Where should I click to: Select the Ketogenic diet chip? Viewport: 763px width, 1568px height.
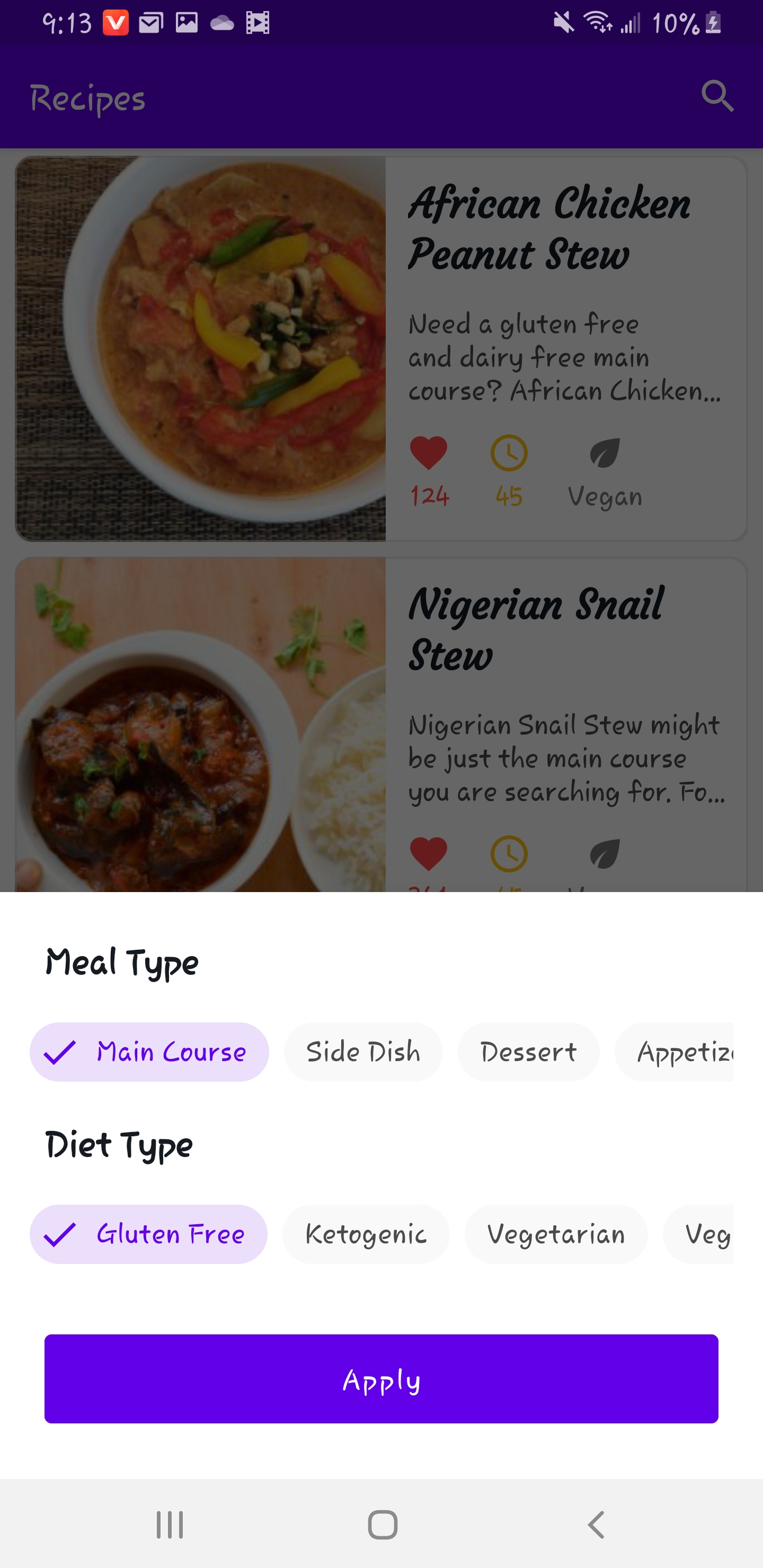366,1234
